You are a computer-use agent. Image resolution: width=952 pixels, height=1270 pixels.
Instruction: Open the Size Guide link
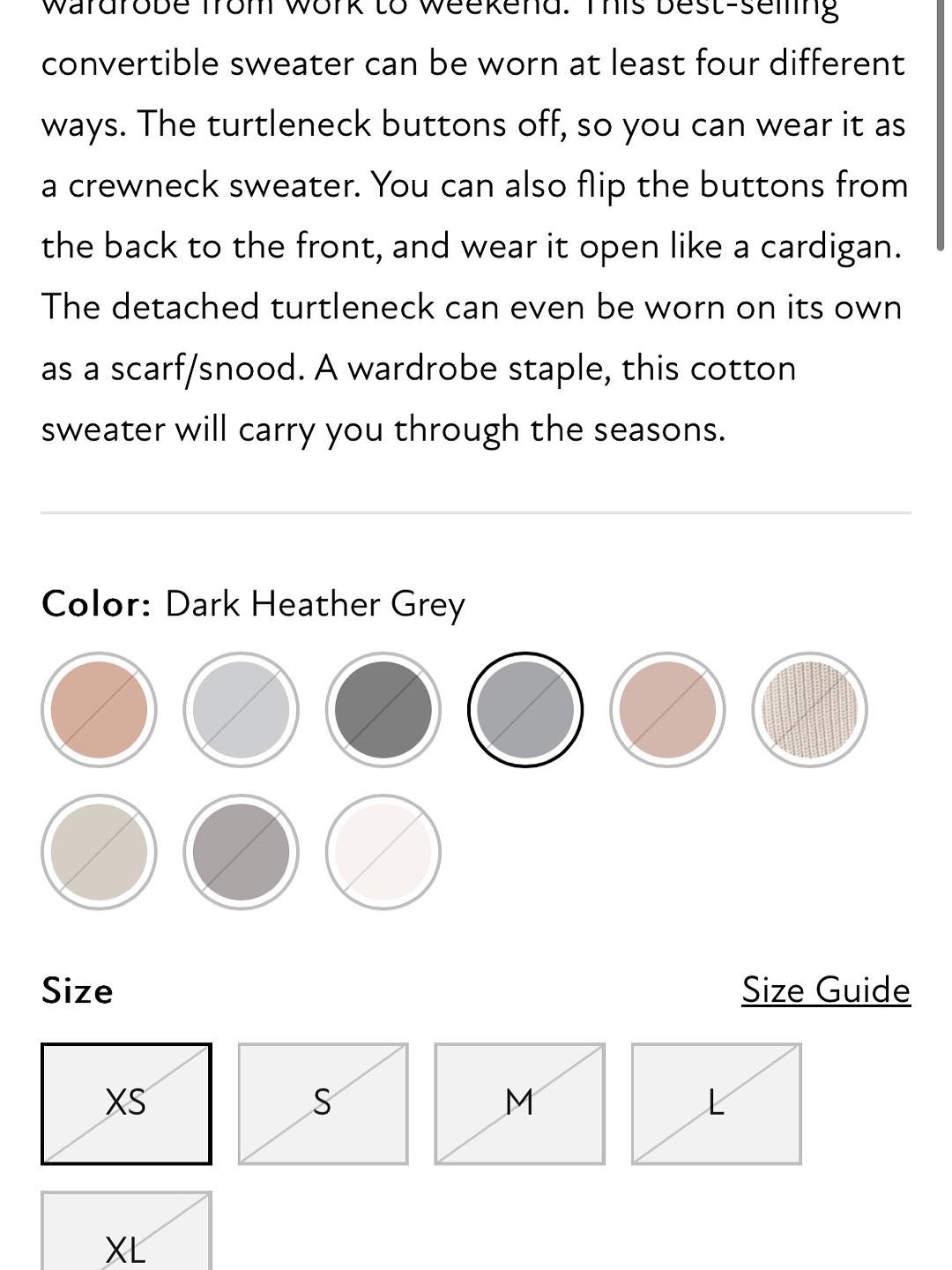click(826, 990)
